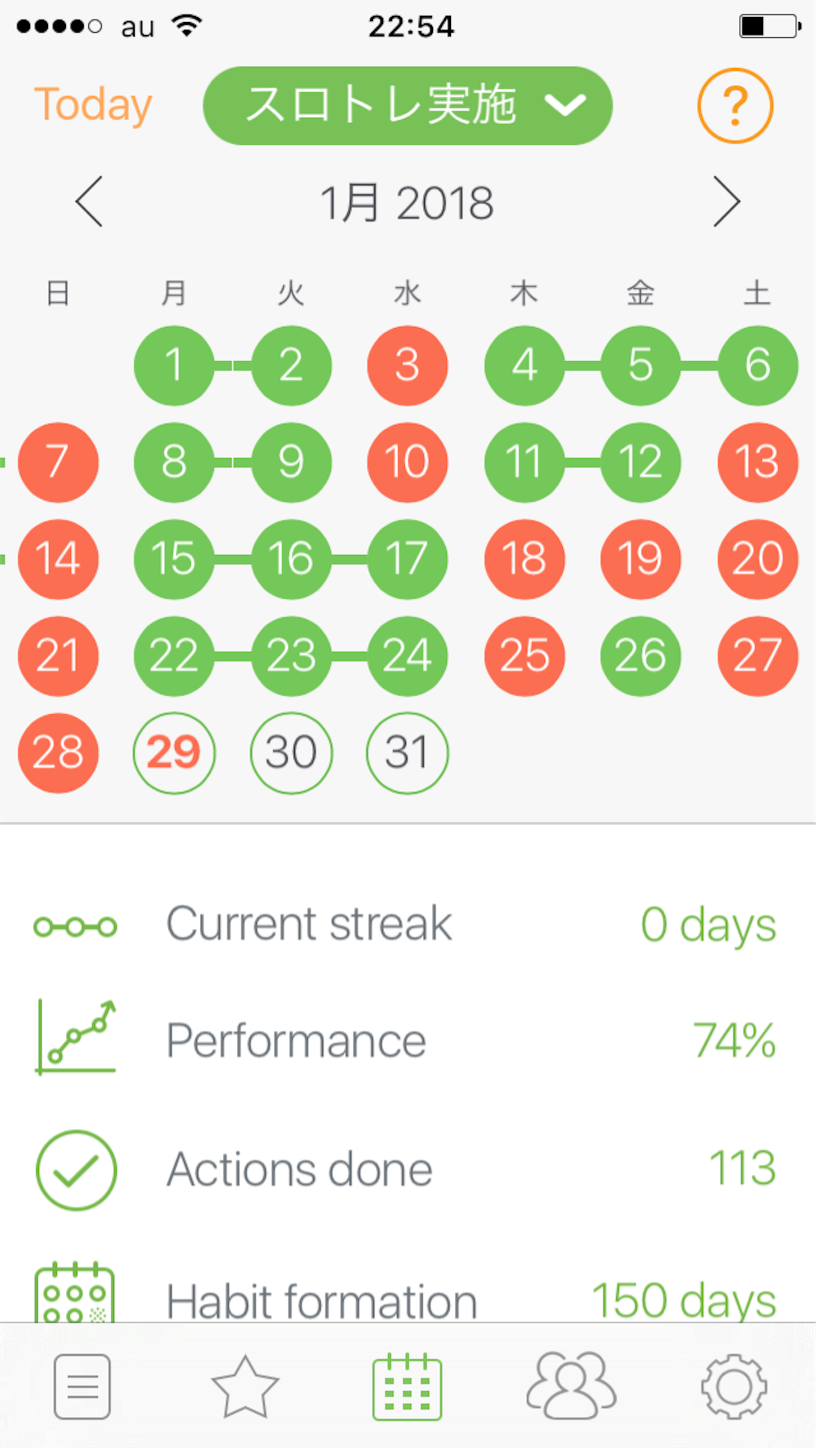
Task: Go to the next month
Action: click(x=727, y=204)
